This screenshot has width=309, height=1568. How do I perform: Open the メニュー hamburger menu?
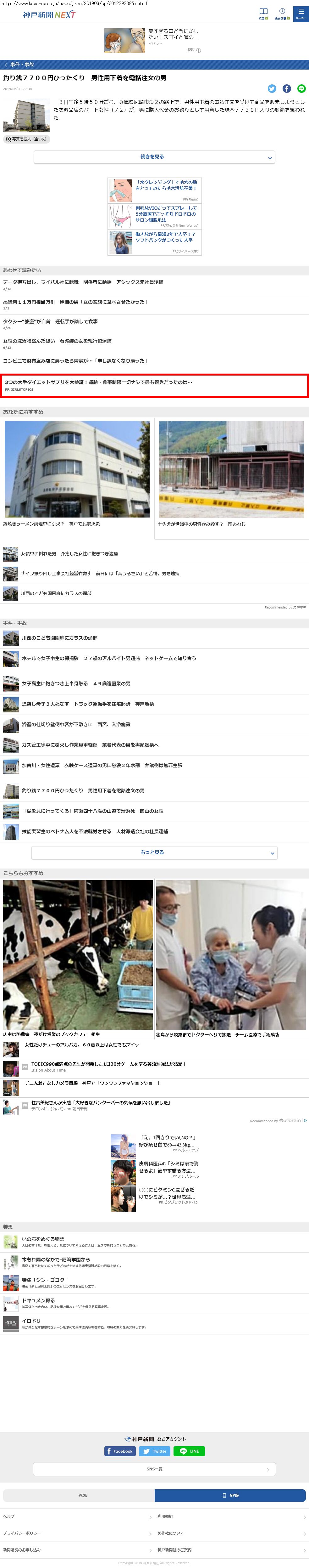(301, 14)
